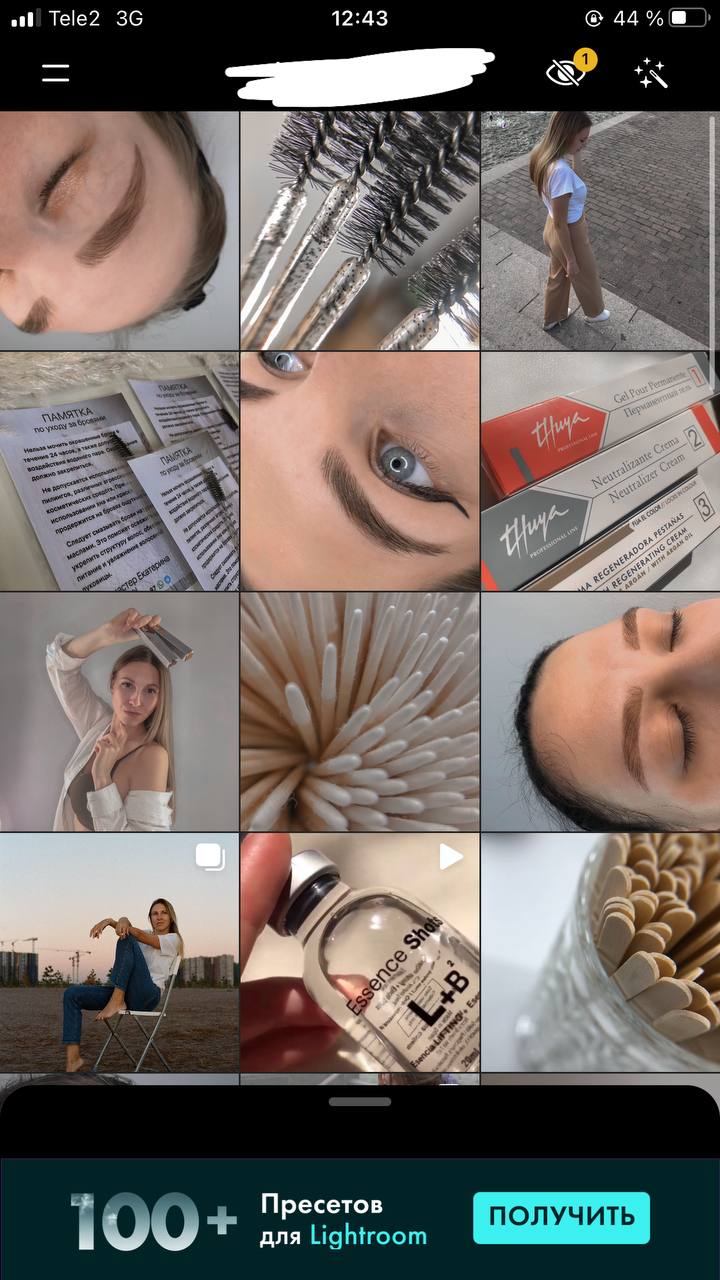Screen dimensions: 720x1280
Task: Tap the magic wand icon
Action: click(651, 73)
